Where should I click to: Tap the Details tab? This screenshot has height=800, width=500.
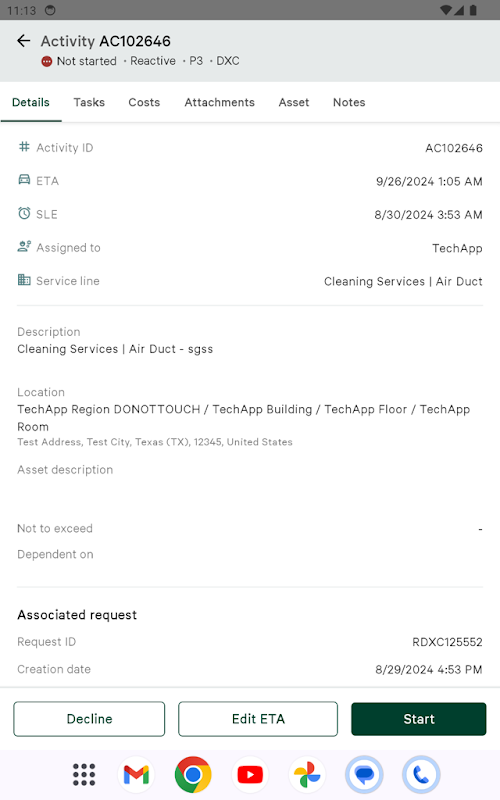point(31,103)
